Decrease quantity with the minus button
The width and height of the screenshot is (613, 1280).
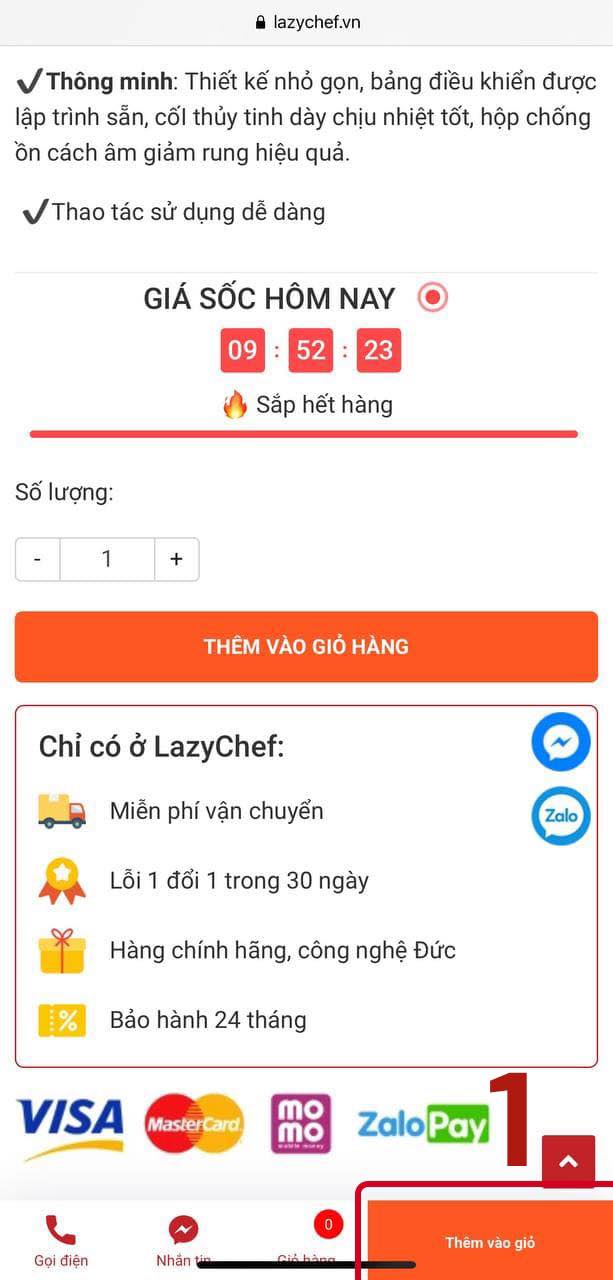[38, 559]
